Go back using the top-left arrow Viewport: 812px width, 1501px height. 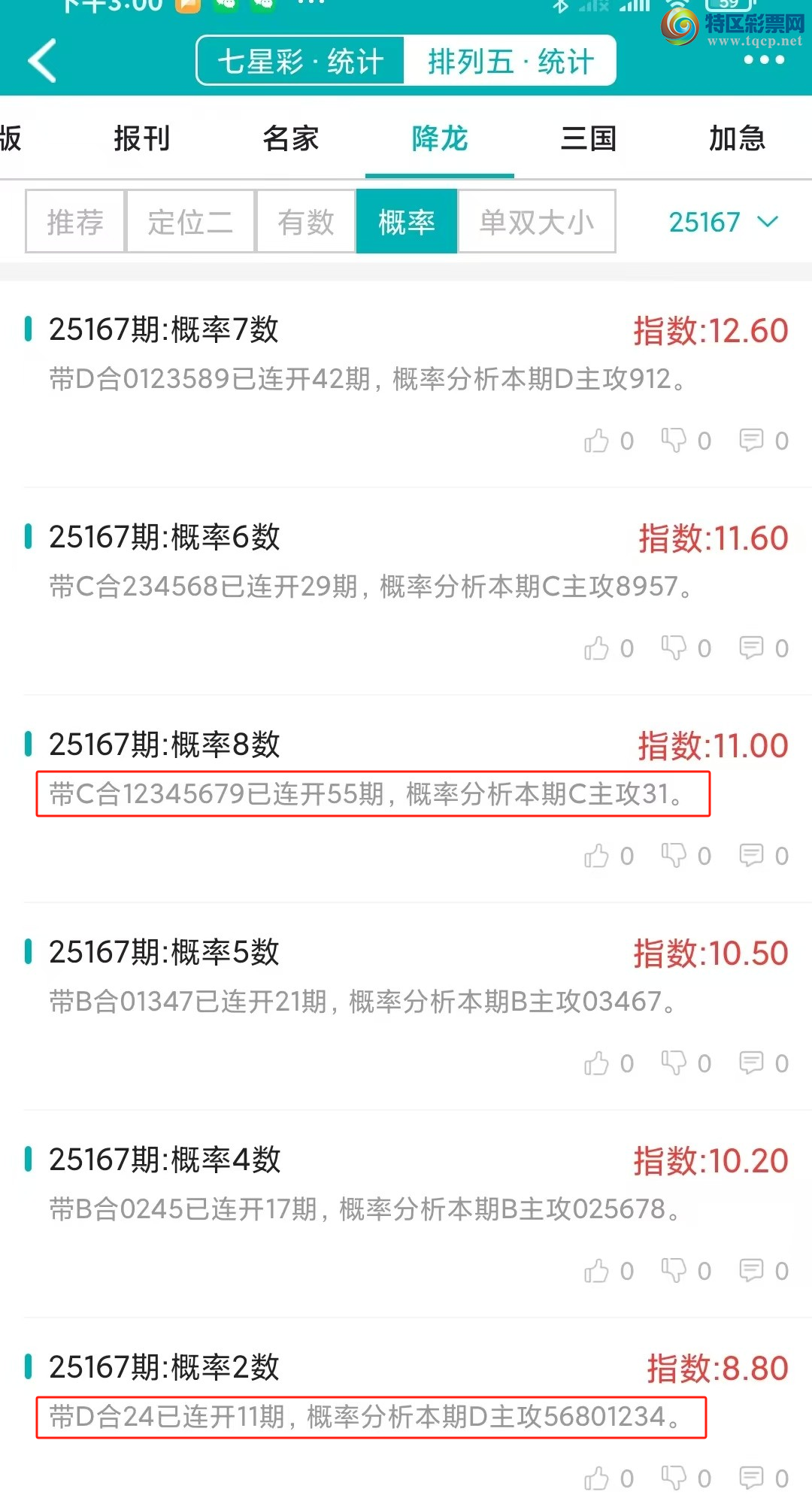[43, 61]
